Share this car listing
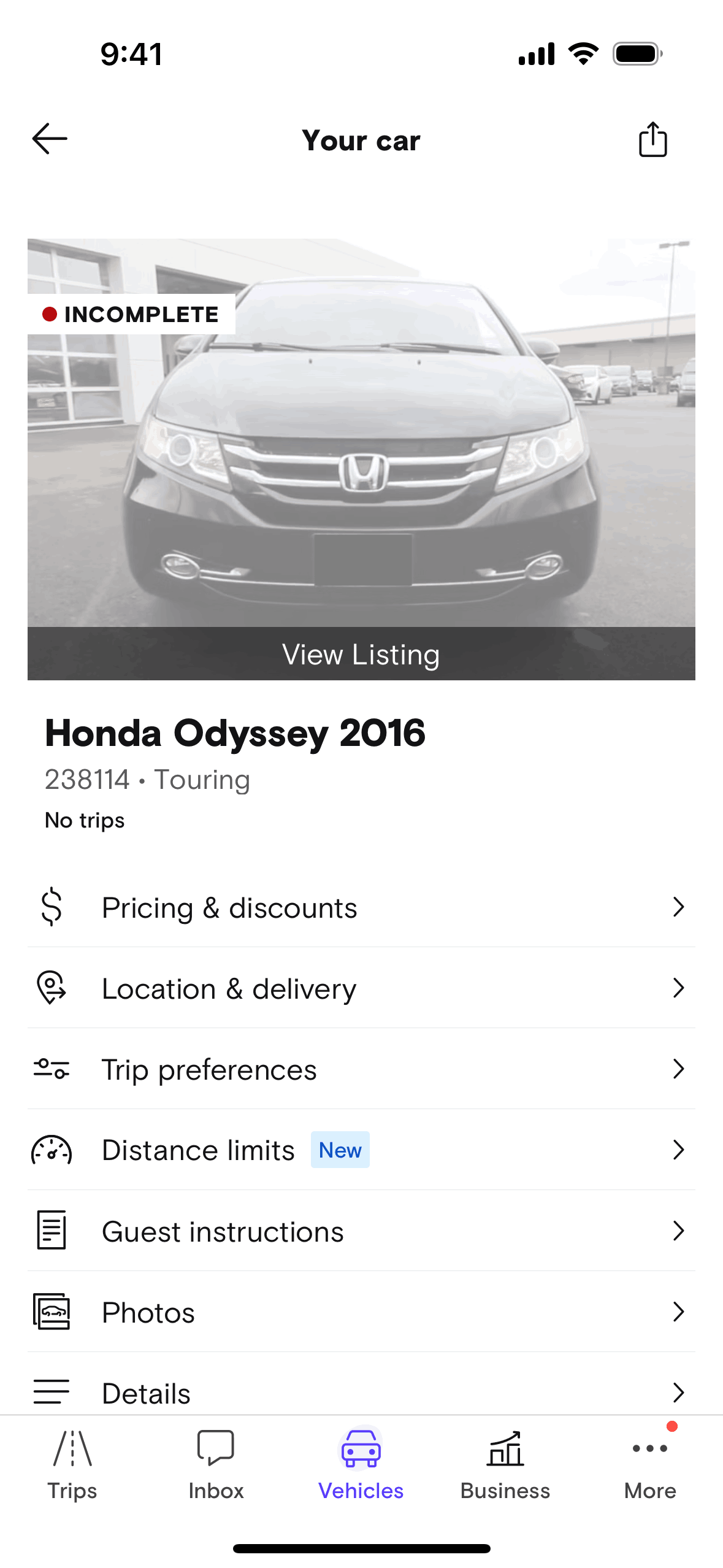The height and width of the screenshot is (1568, 723). 652,140
